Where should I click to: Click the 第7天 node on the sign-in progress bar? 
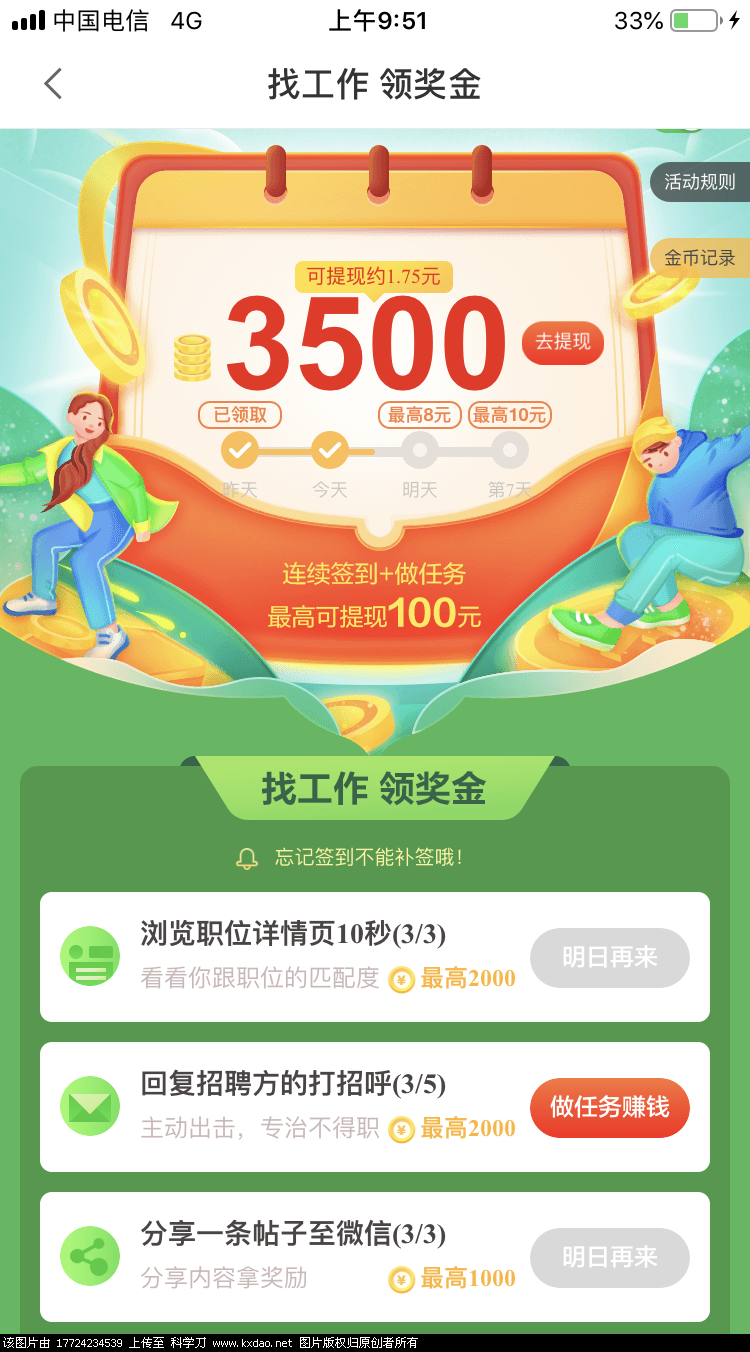(x=509, y=450)
